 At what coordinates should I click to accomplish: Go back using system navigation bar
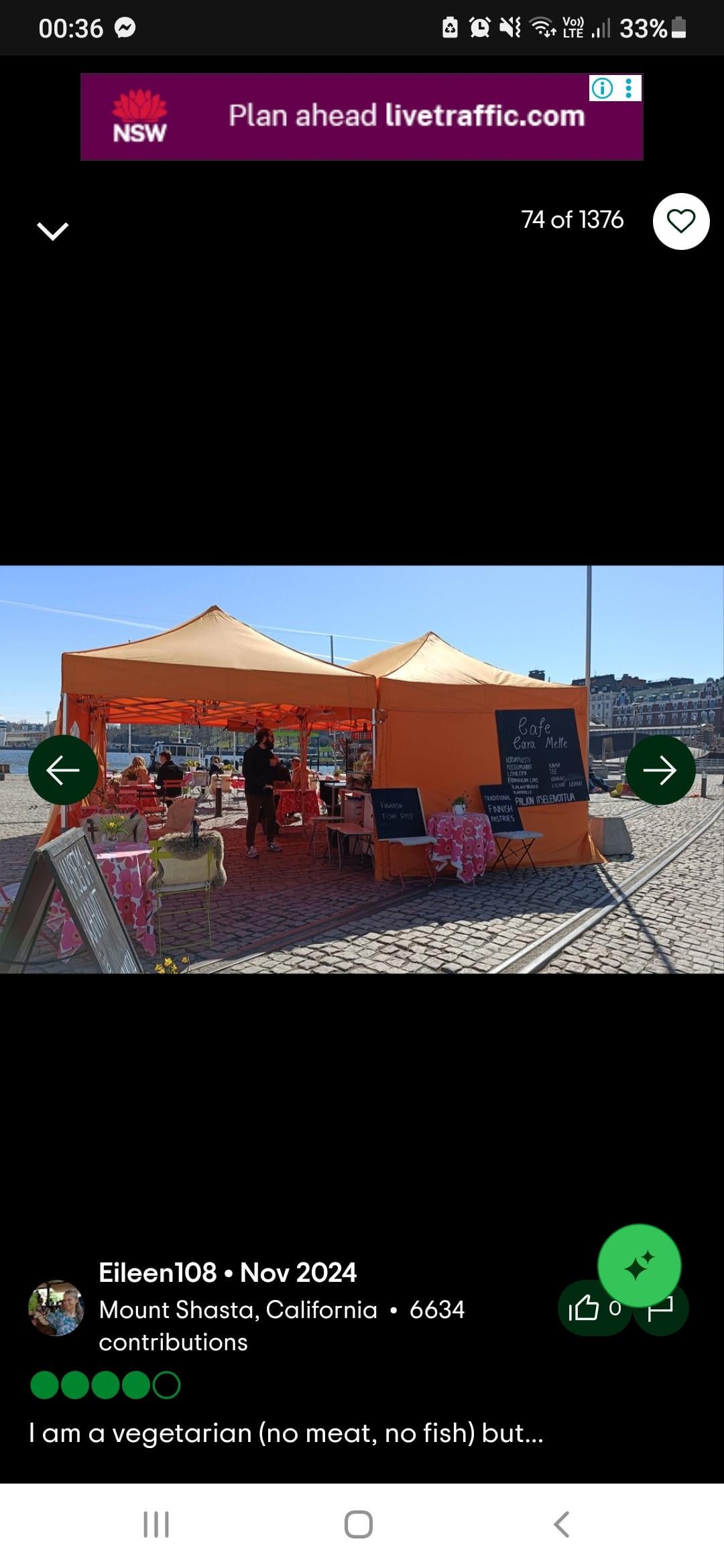(561, 1524)
